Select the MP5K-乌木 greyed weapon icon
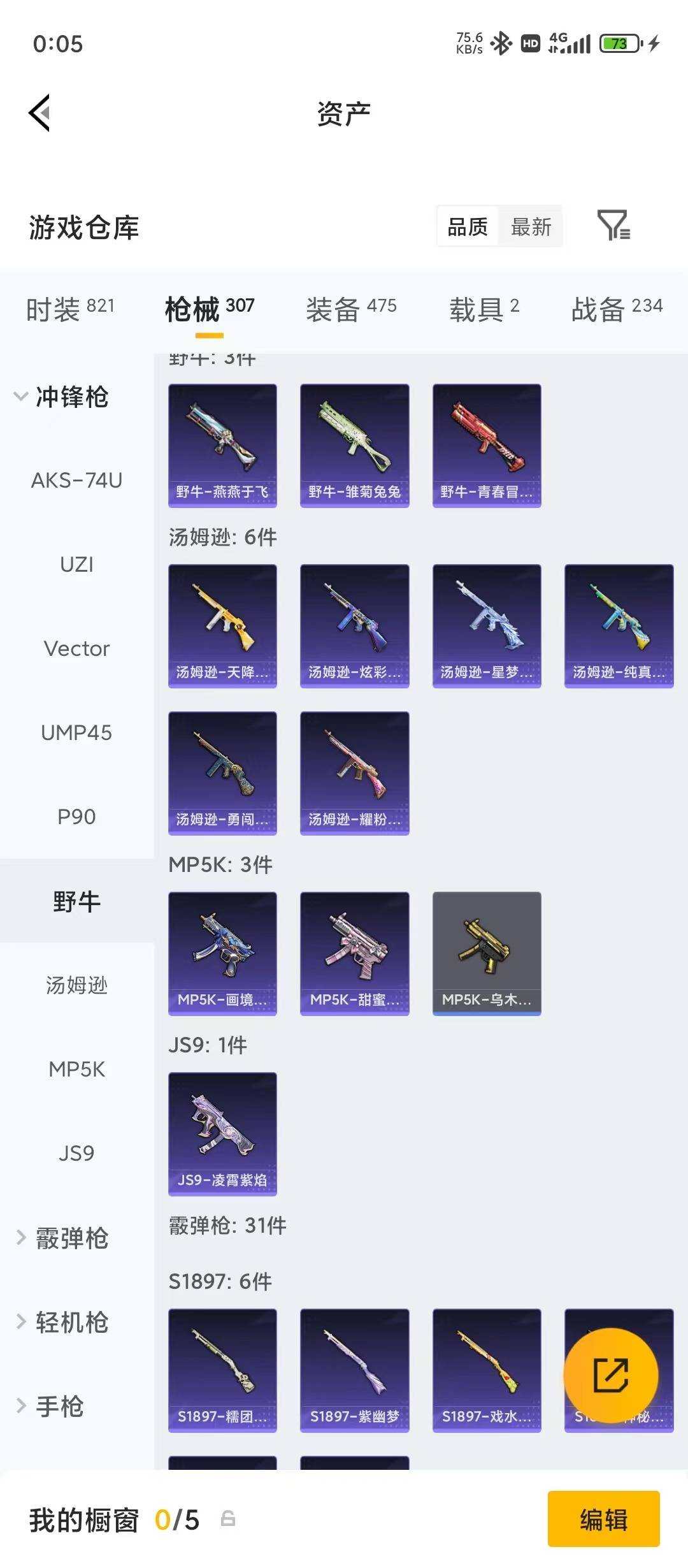This screenshot has width=688, height=1568. [486, 952]
